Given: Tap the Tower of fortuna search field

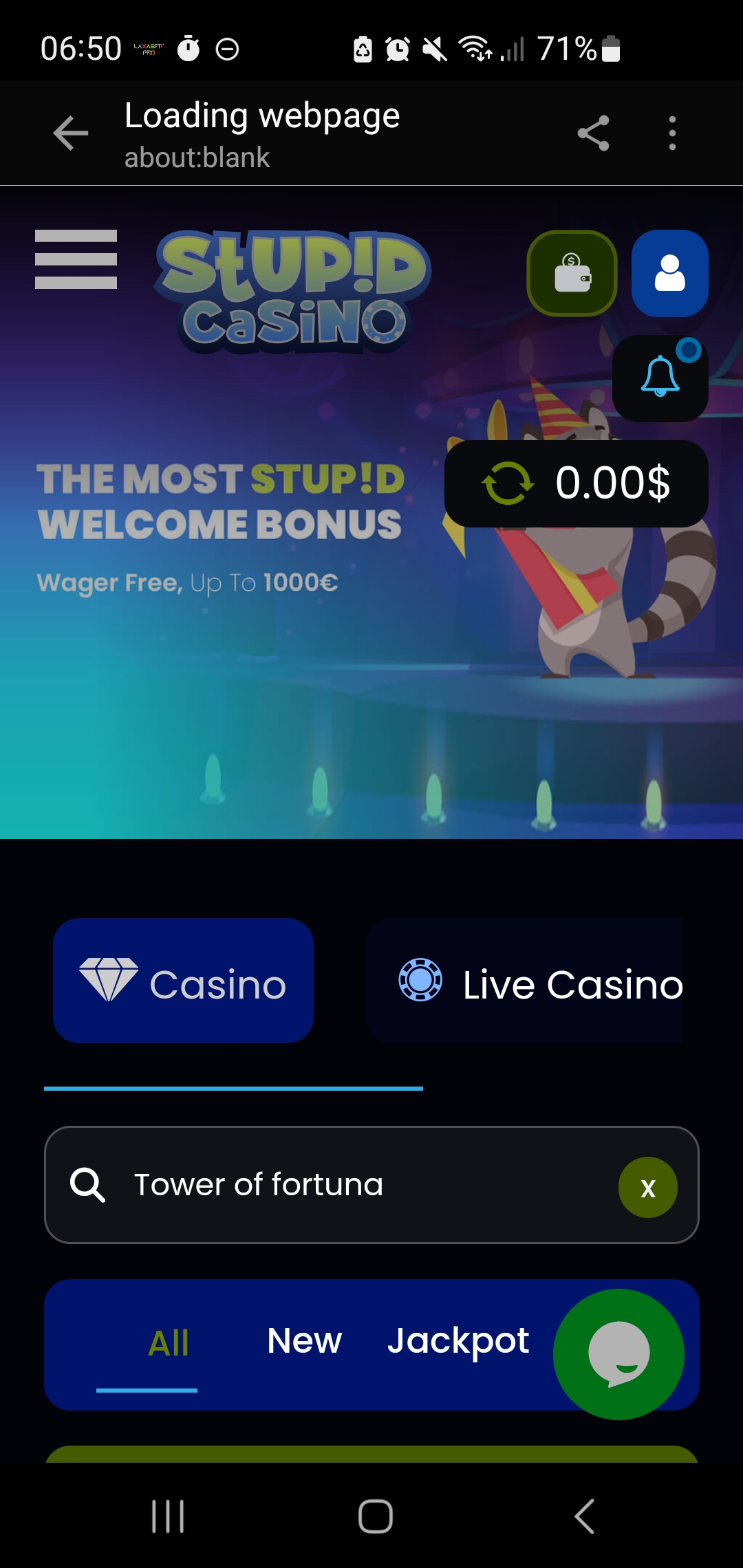Looking at the screenshot, I should tap(358, 1184).
